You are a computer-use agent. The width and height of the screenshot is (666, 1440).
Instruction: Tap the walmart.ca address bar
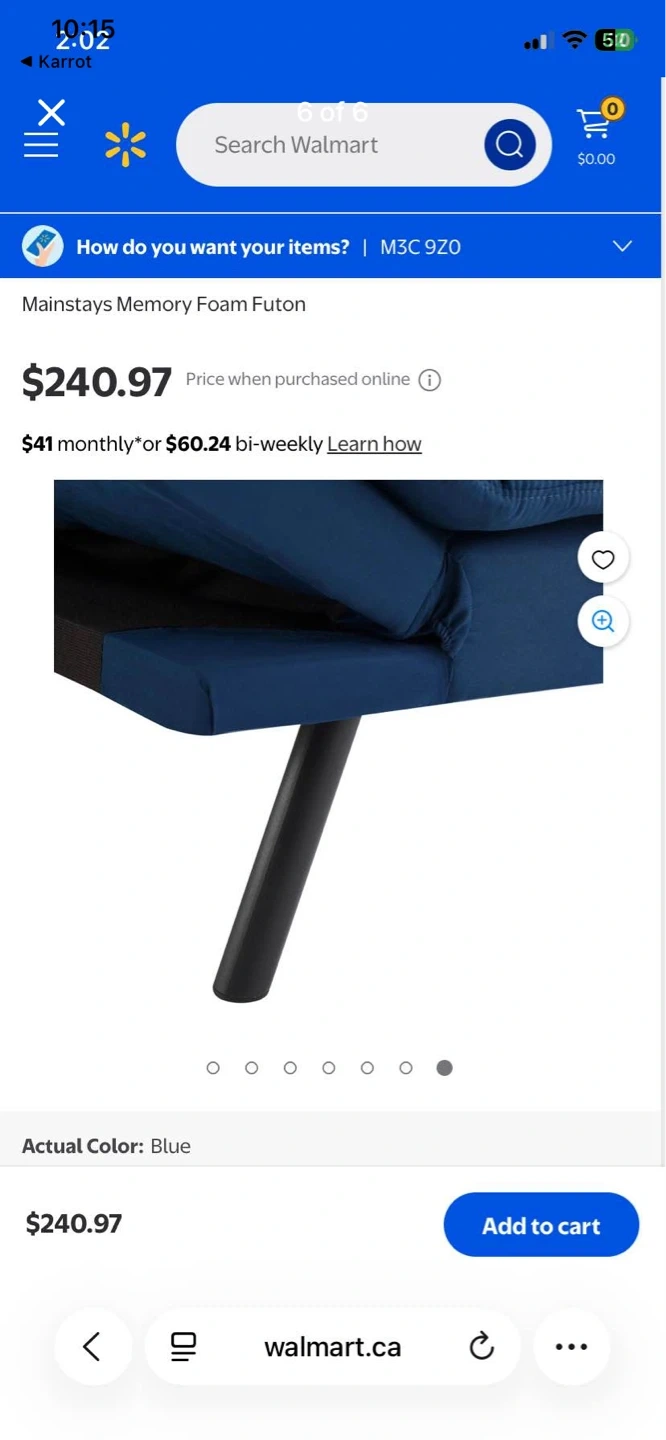(x=332, y=1347)
